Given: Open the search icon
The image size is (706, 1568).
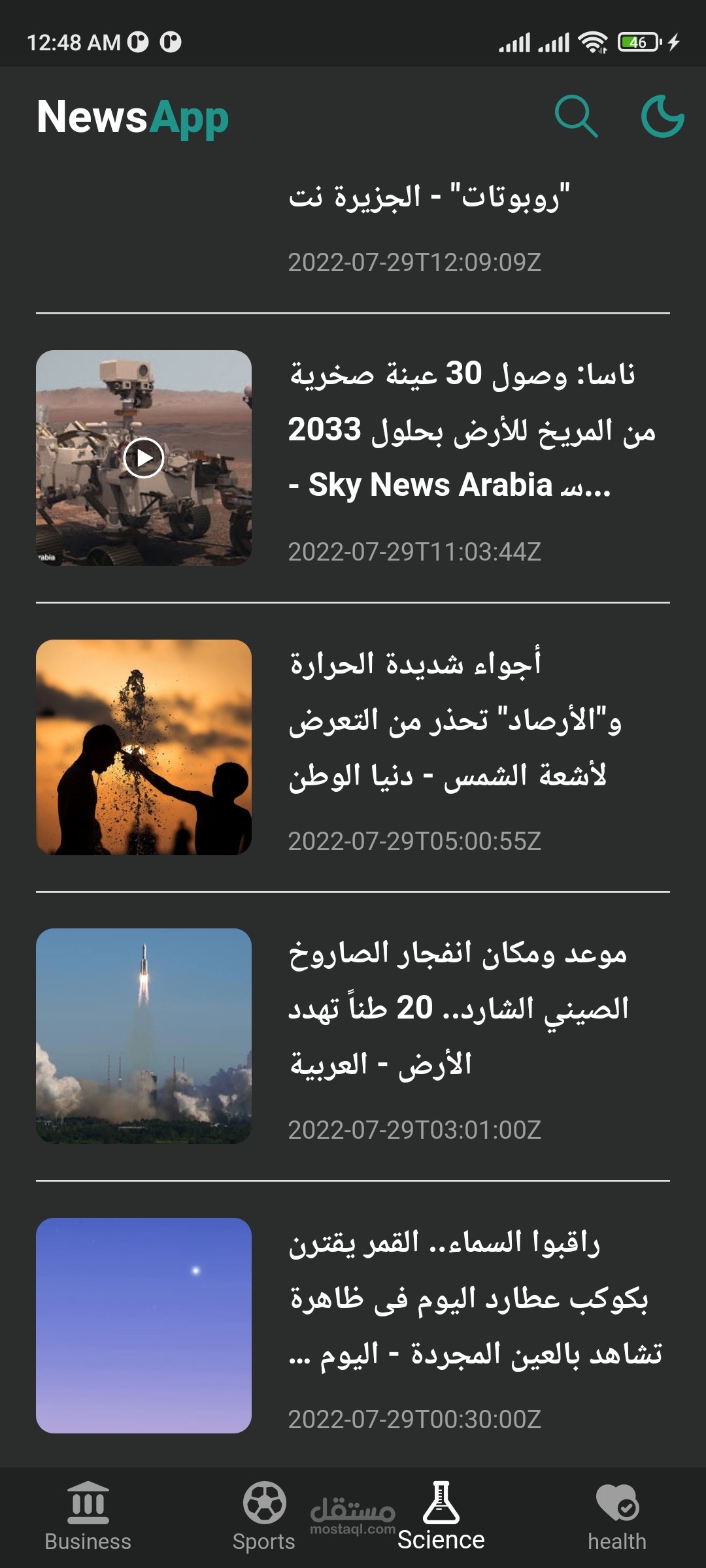Looking at the screenshot, I should coord(576,118).
